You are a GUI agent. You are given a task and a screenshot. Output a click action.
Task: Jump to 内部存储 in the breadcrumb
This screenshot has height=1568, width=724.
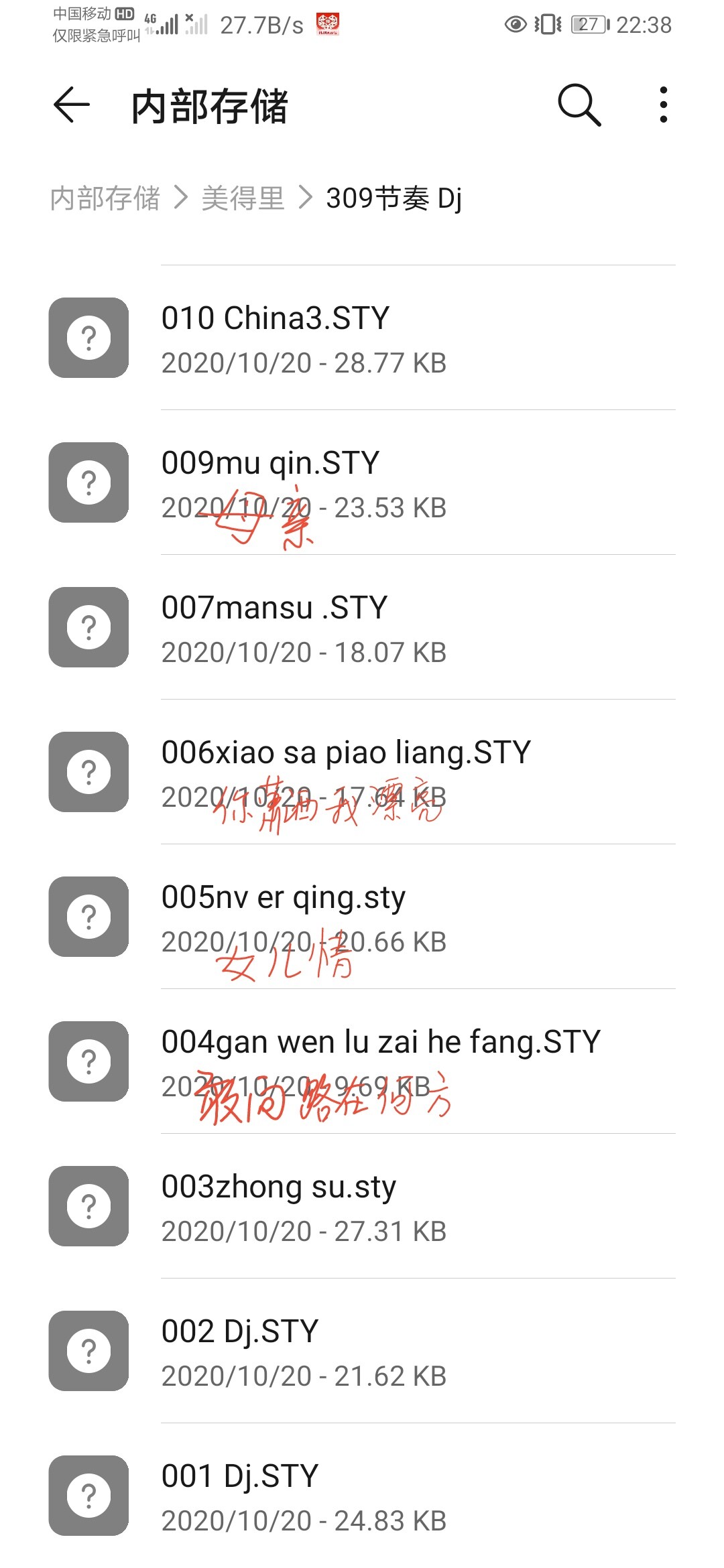click(105, 198)
